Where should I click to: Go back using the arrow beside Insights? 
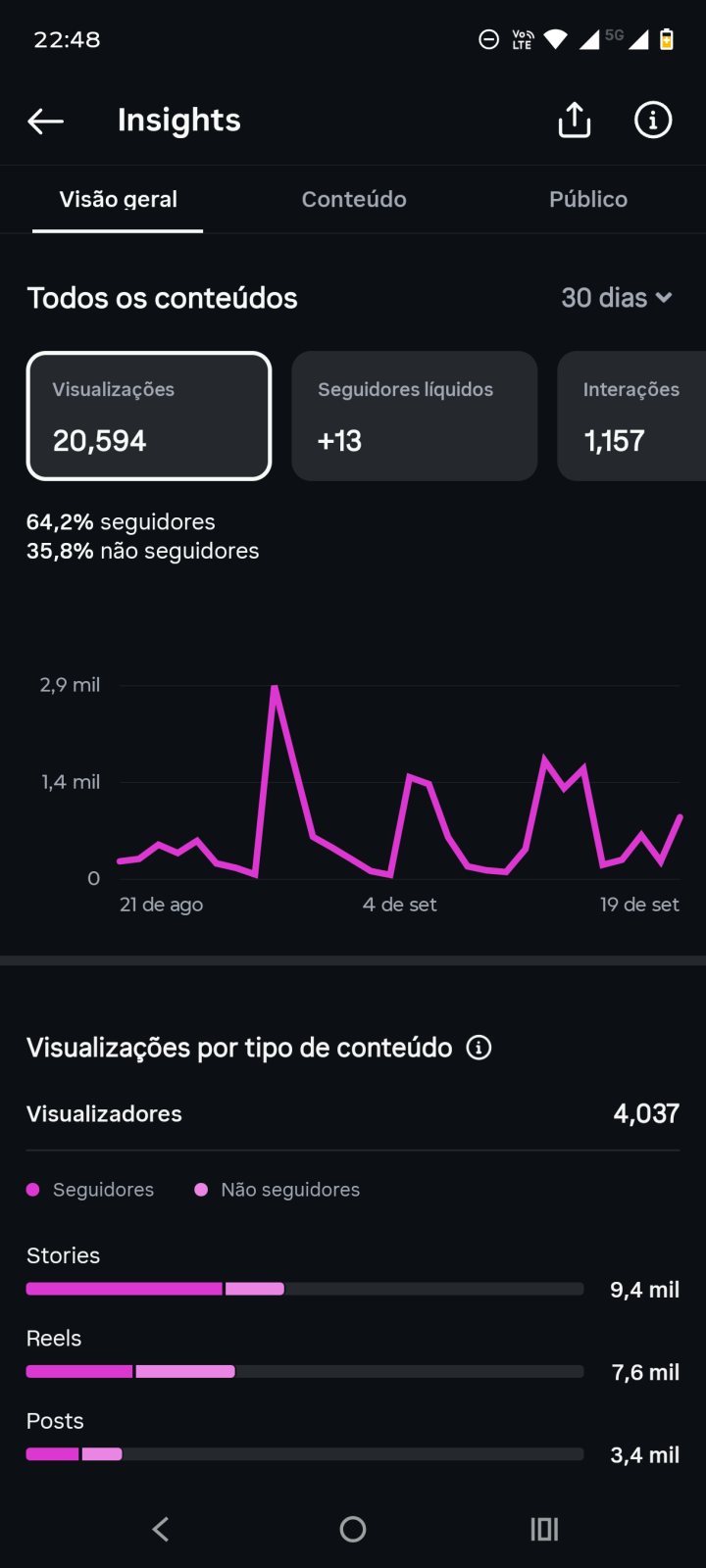[45, 121]
